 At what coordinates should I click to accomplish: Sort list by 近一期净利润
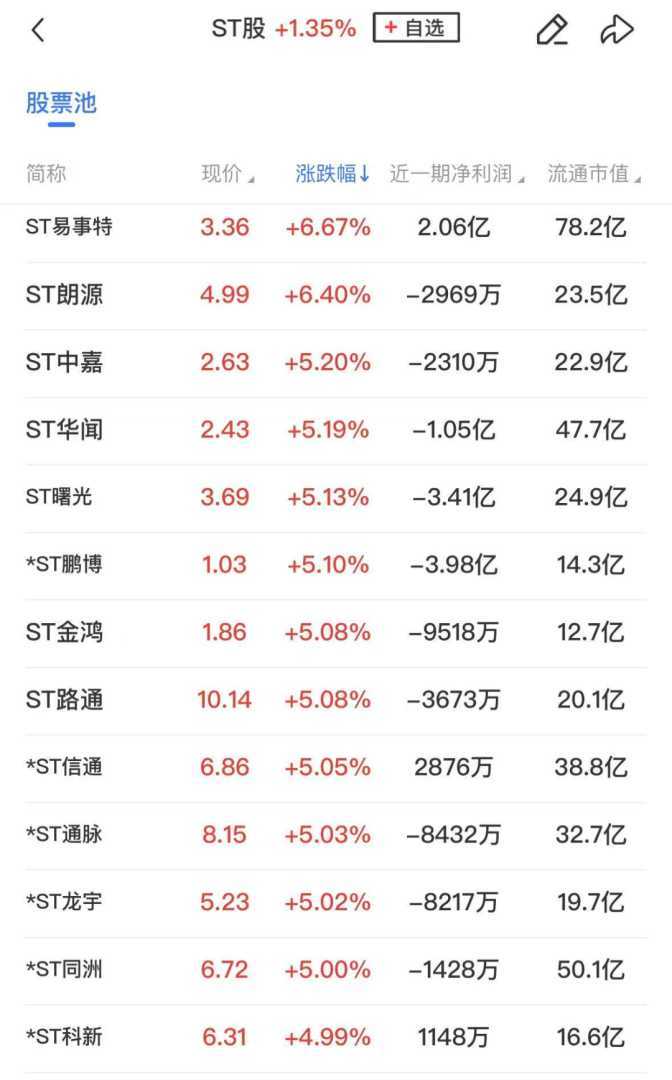457,174
